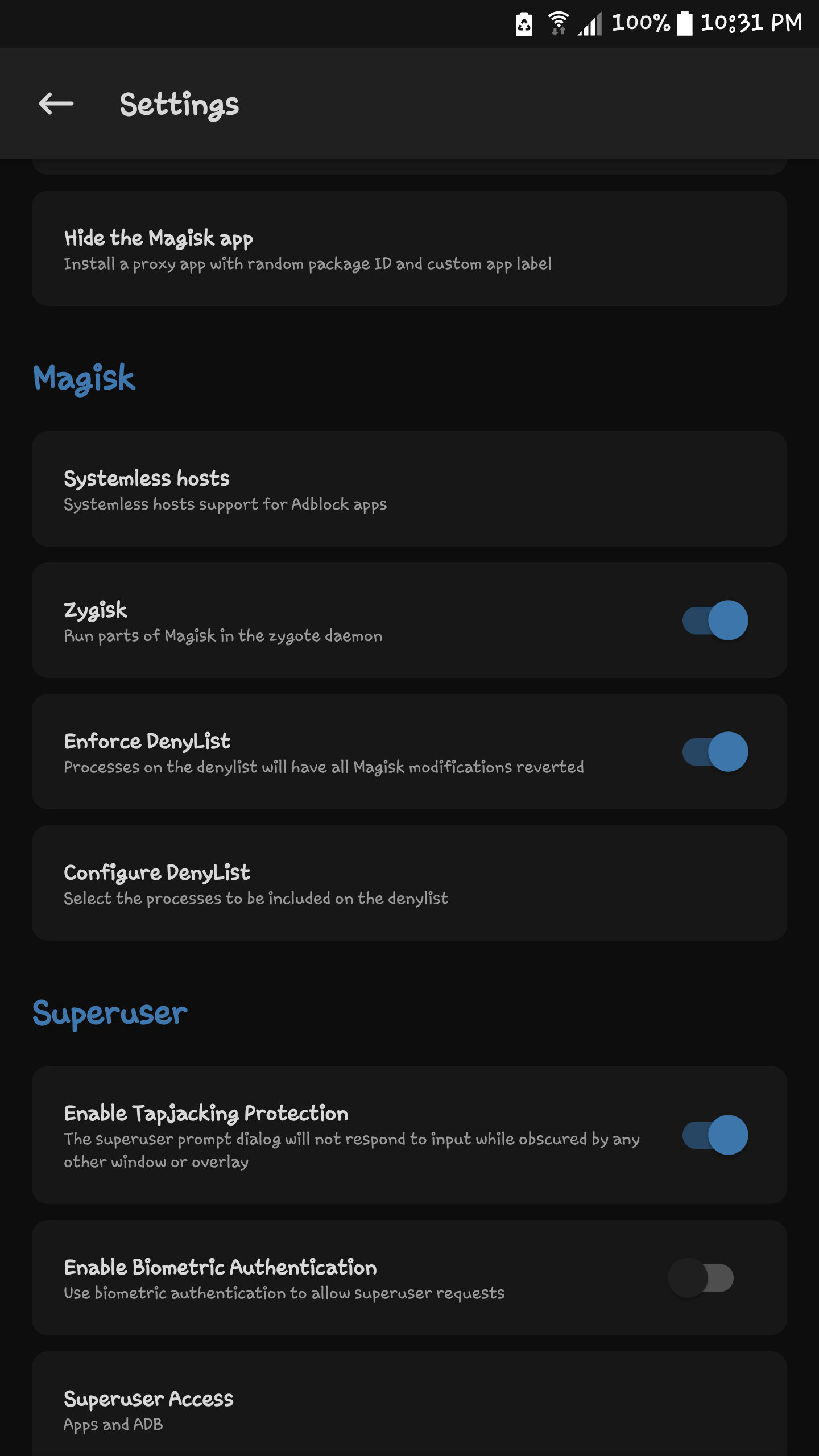This screenshot has width=819, height=1456.
Task: Disable Enforce DenyList
Action: [x=715, y=752]
